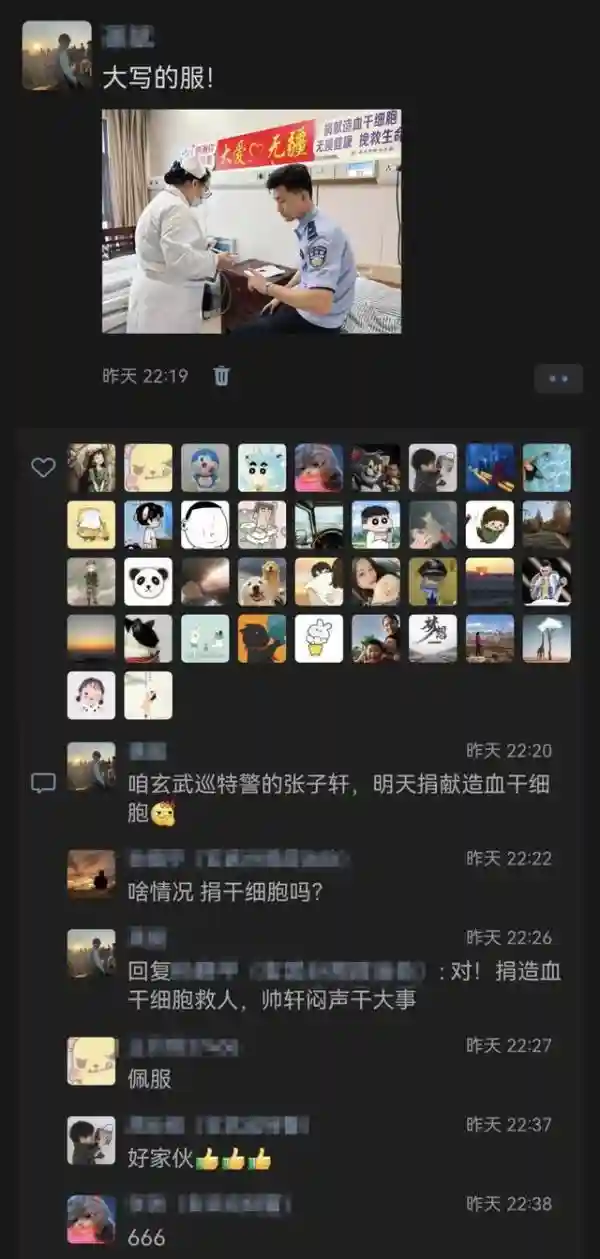Image resolution: width=600 pixels, height=1259 pixels.
Task: Open the avatar of the 佩服 commenter
Action: [91, 1060]
